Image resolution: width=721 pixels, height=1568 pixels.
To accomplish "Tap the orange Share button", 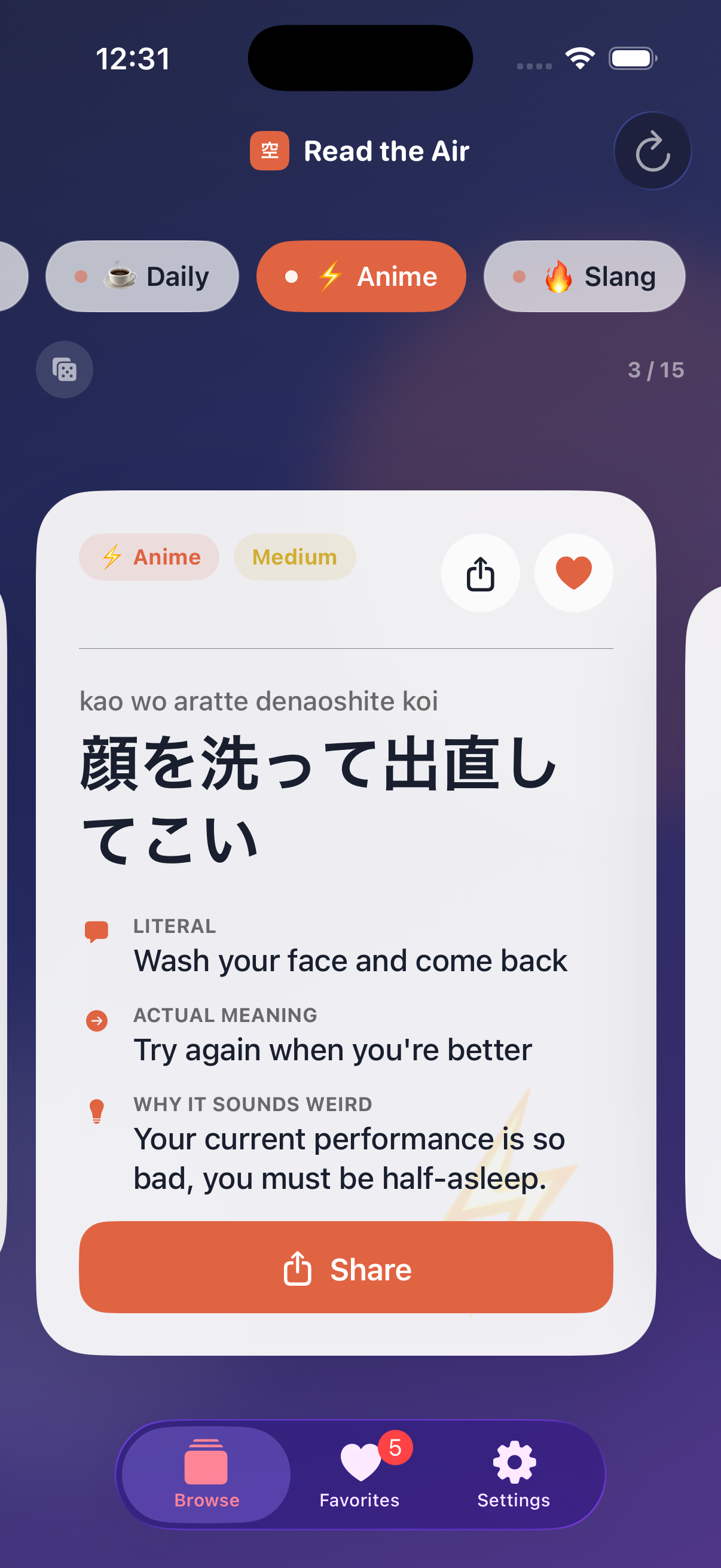I will click(x=346, y=1269).
